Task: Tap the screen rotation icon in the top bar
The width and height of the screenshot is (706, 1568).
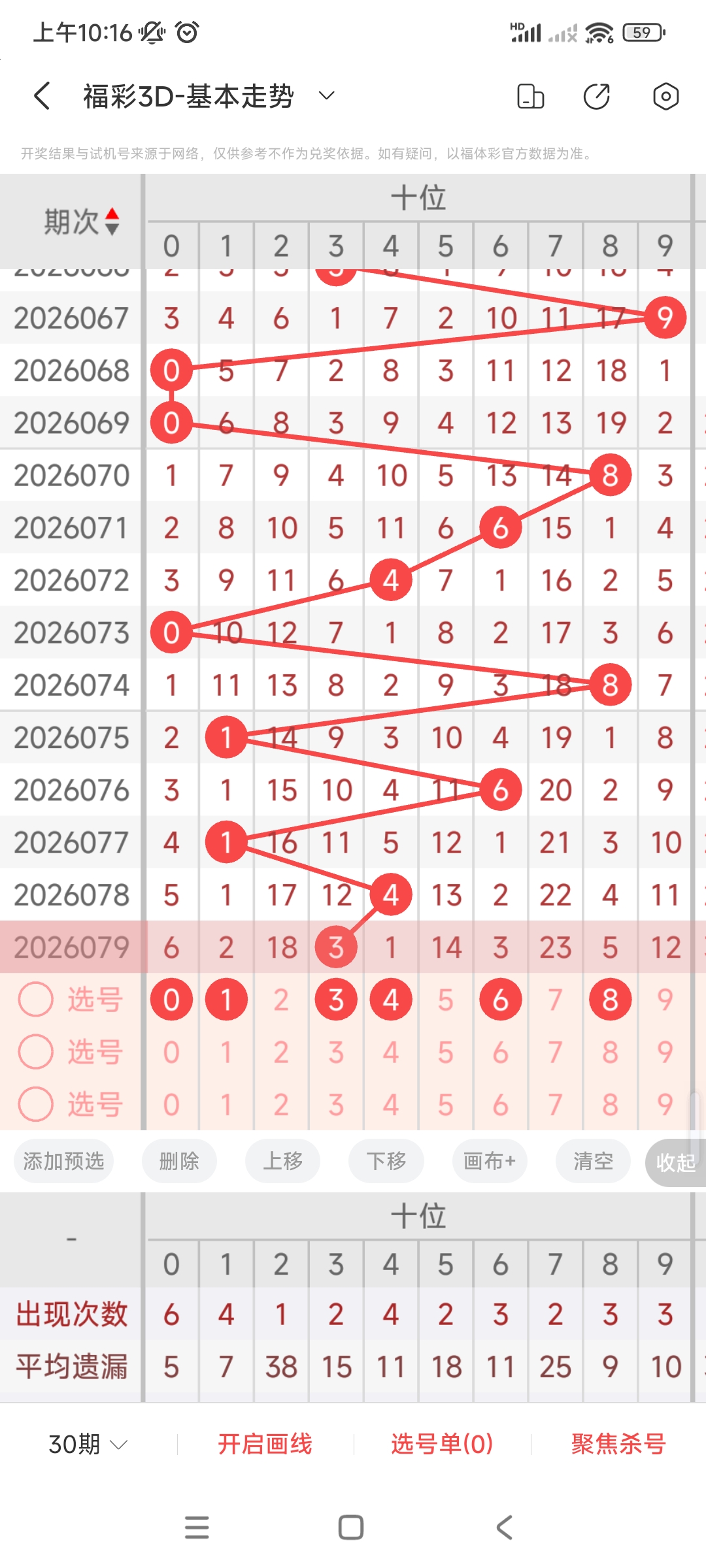Action: (529, 96)
